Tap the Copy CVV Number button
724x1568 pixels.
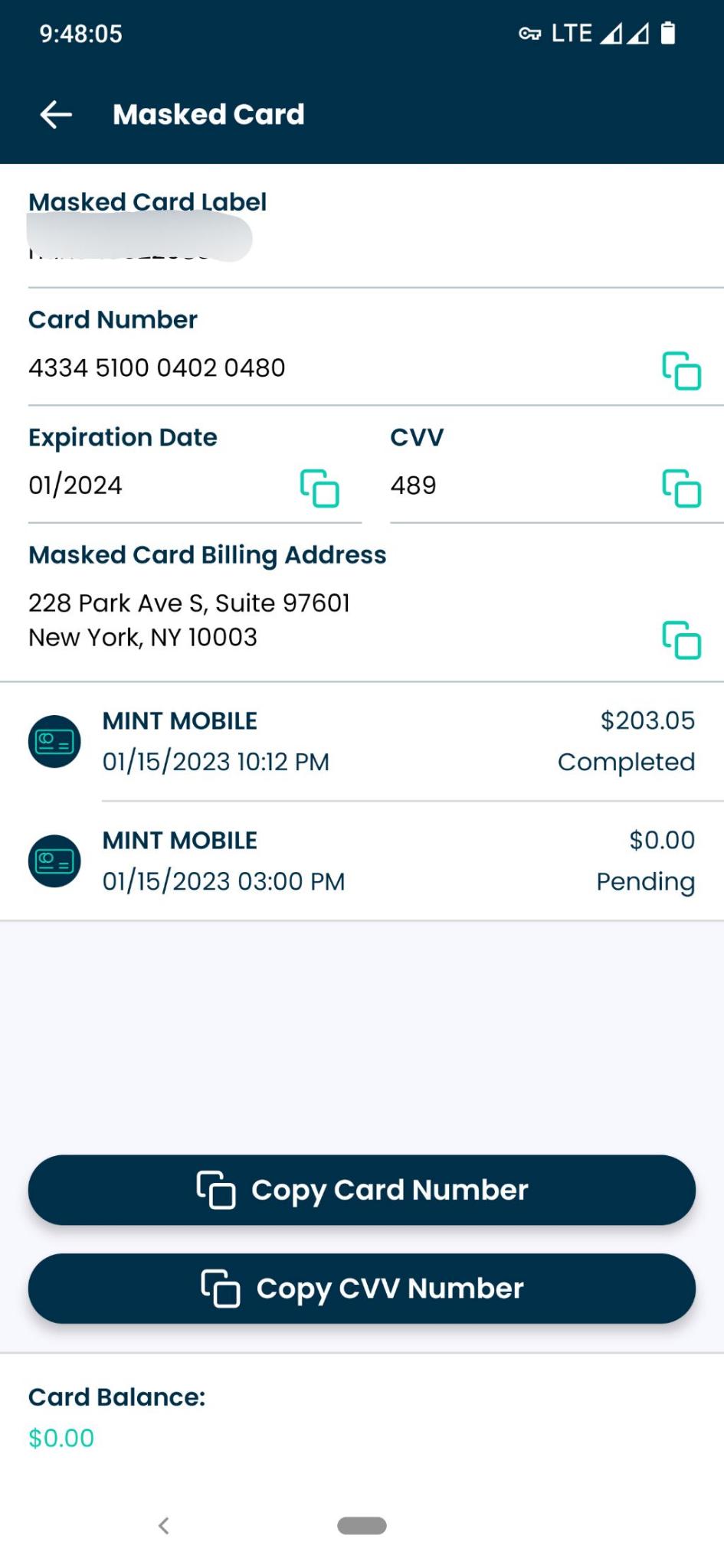tap(362, 1288)
